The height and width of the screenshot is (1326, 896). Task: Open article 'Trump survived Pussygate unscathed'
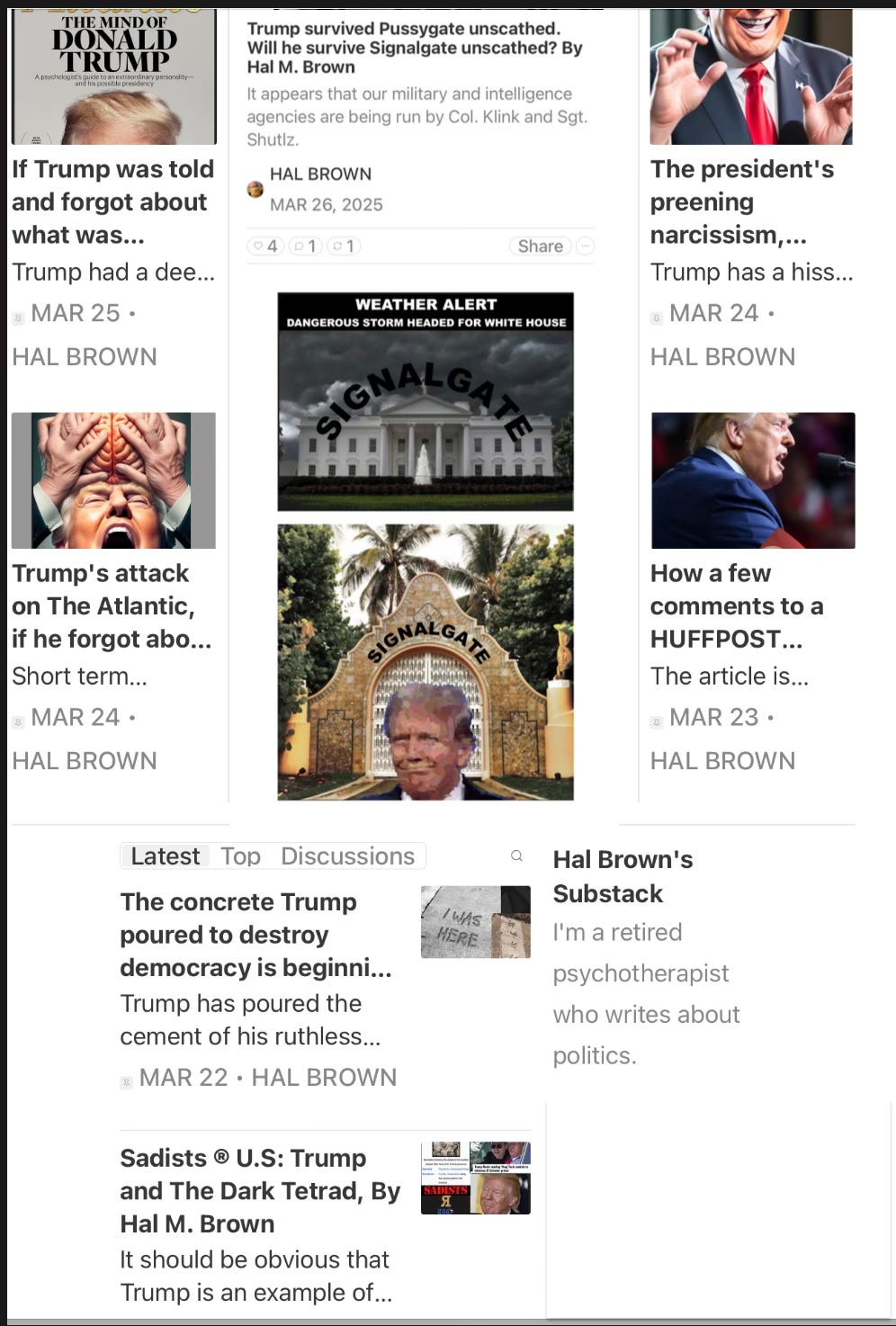point(415,48)
